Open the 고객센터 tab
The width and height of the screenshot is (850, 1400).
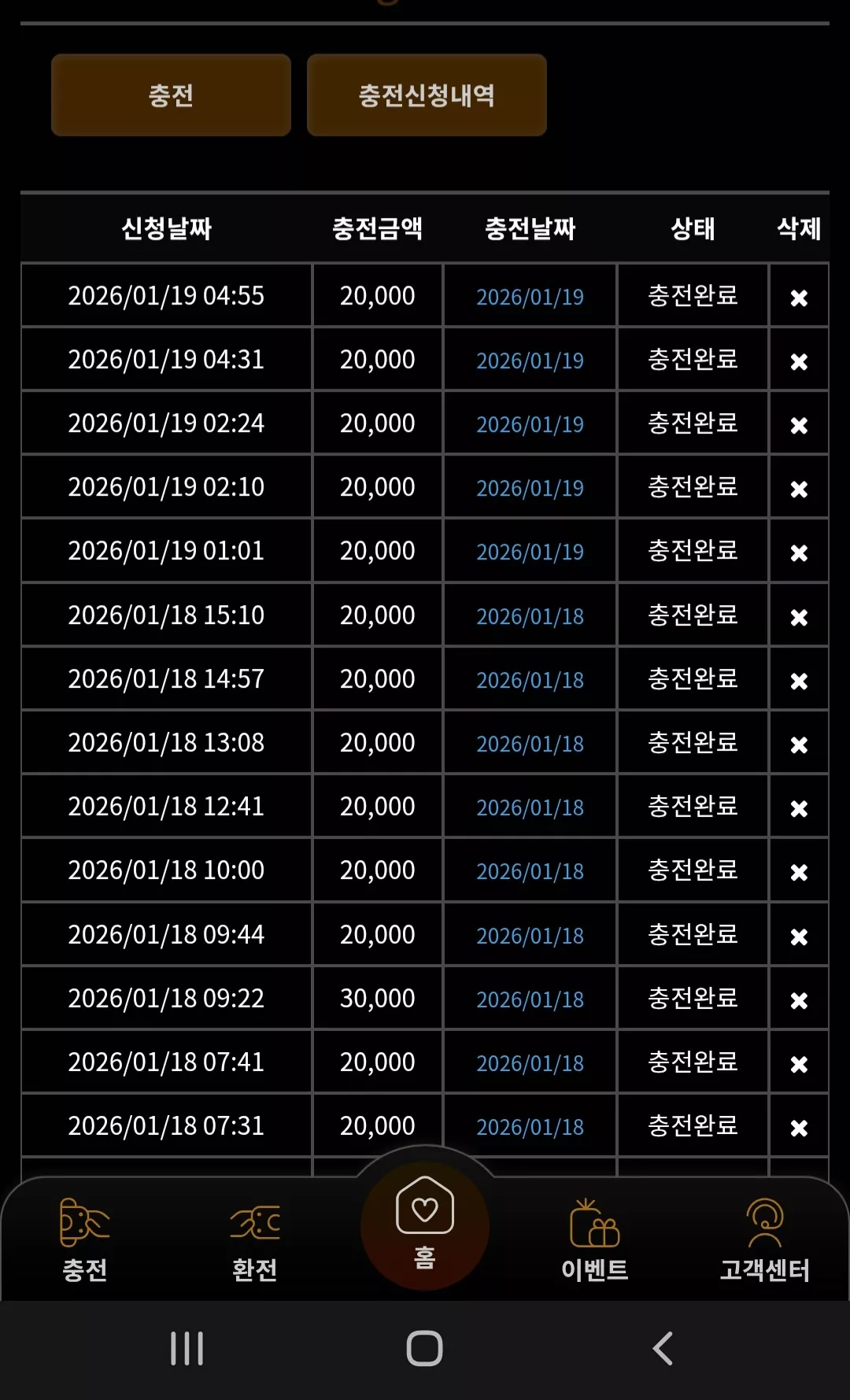click(765, 1239)
